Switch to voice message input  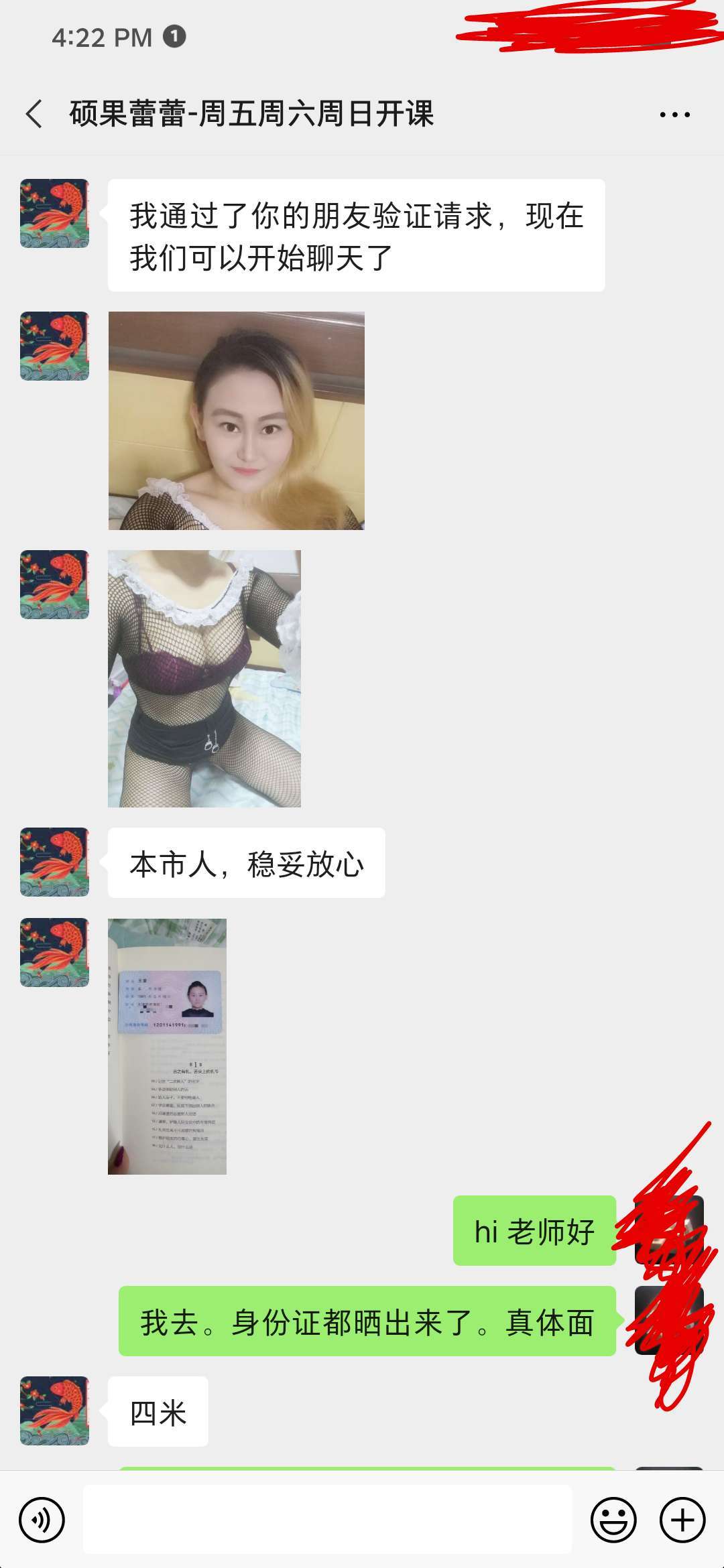[42, 1520]
